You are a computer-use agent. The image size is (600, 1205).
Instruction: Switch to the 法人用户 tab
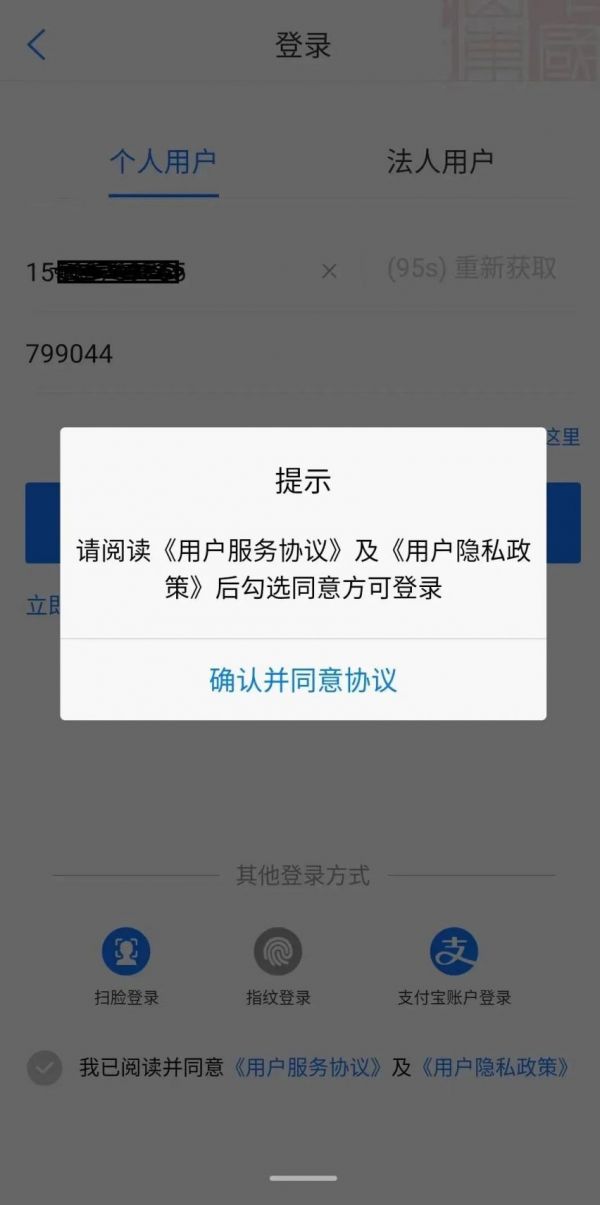point(440,161)
